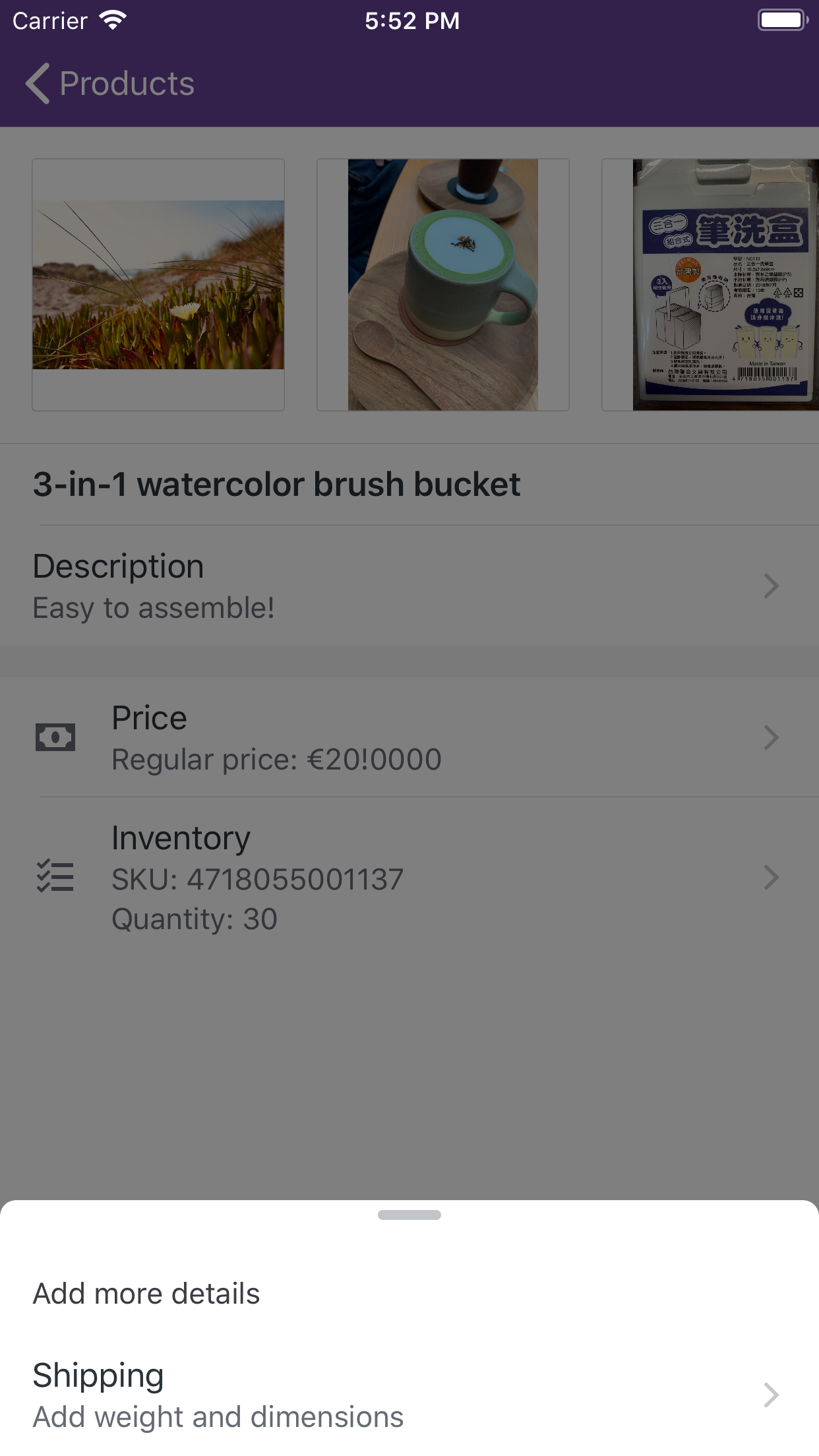
Task: View the brush bucket package photo
Action: coord(719,285)
